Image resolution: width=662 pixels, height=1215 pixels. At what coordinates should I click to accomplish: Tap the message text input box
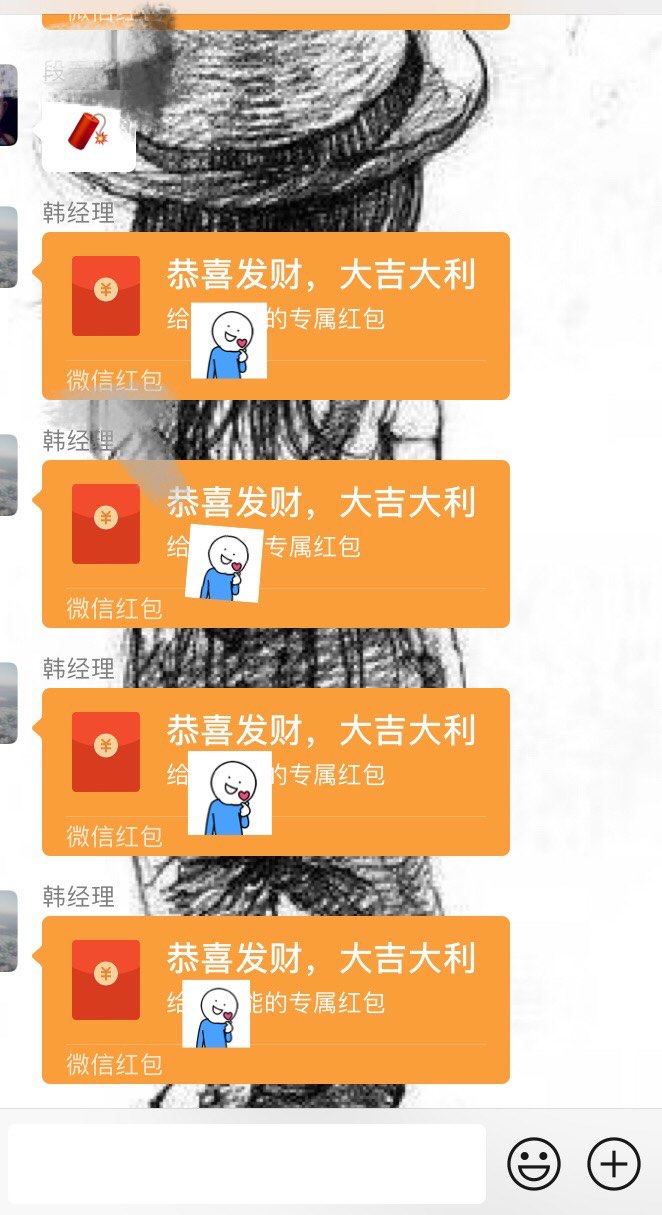(246, 1163)
